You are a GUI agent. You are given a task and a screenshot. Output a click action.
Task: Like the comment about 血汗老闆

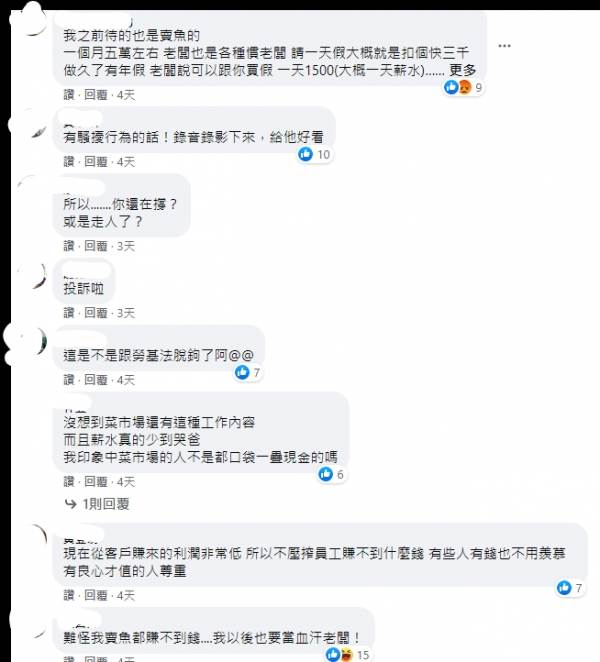(69, 660)
